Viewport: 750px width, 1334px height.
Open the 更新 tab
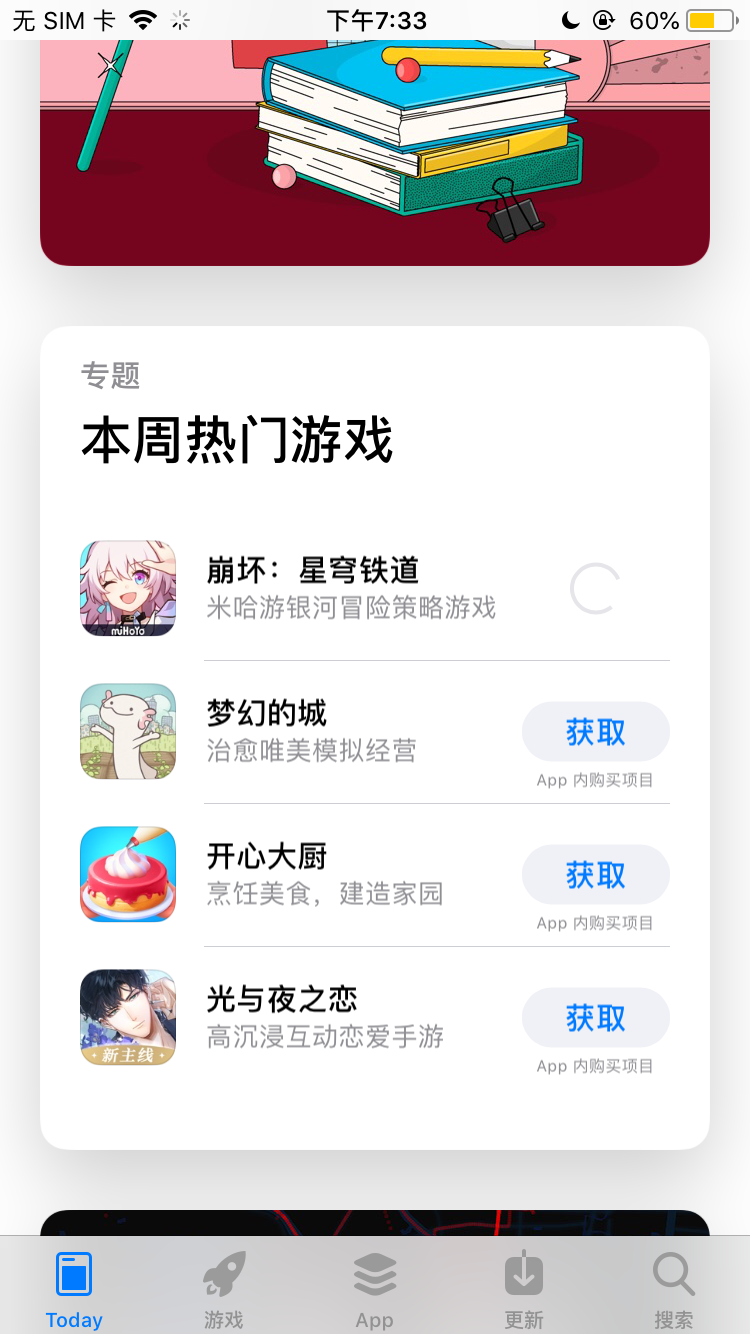point(524,1289)
